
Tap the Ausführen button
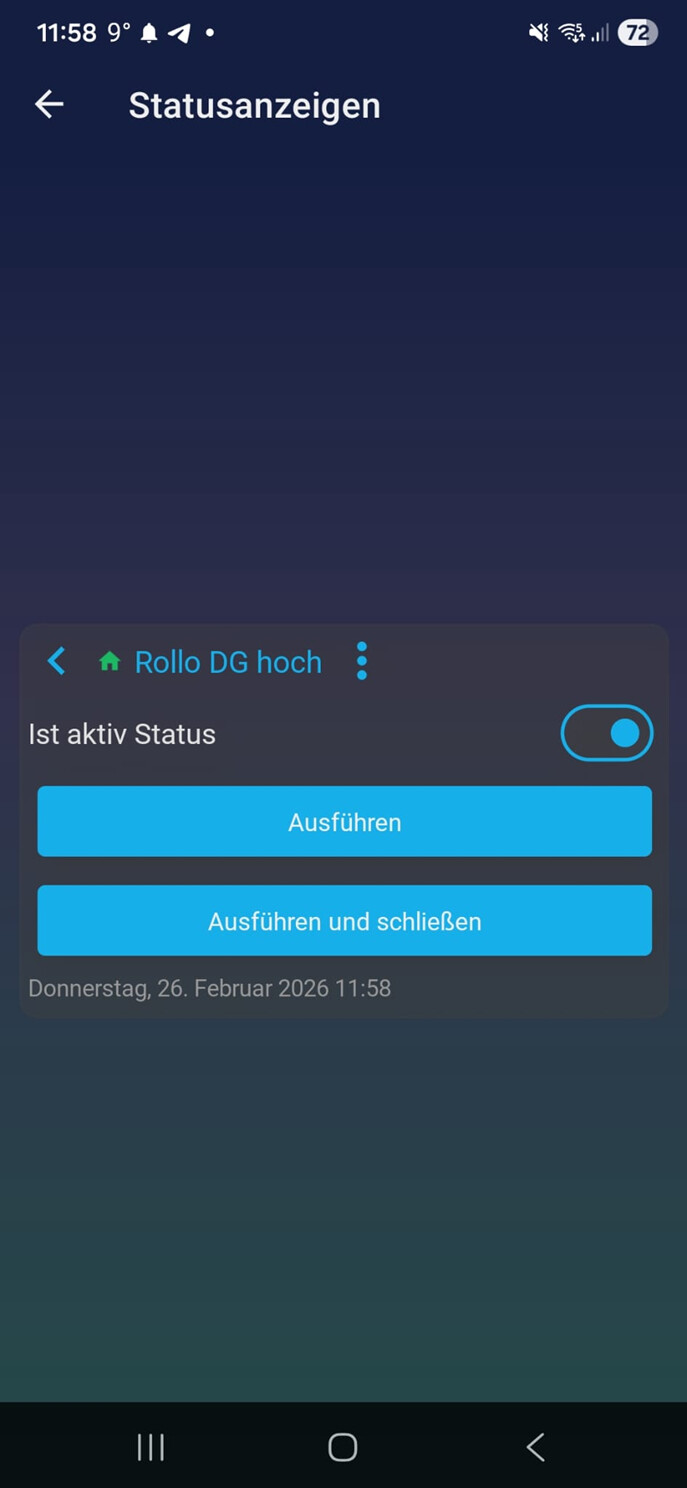point(344,822)
